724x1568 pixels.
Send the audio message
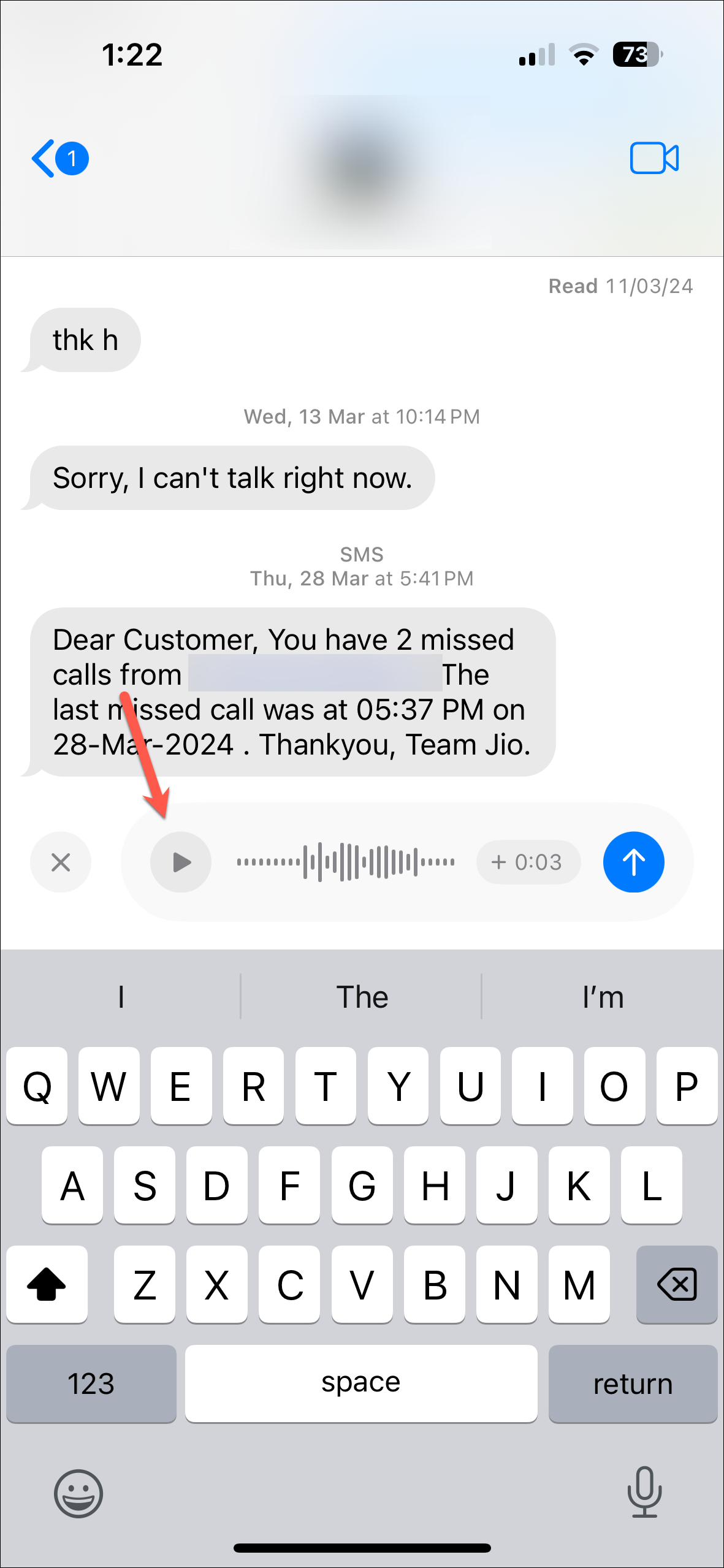(x=633, y=862)
